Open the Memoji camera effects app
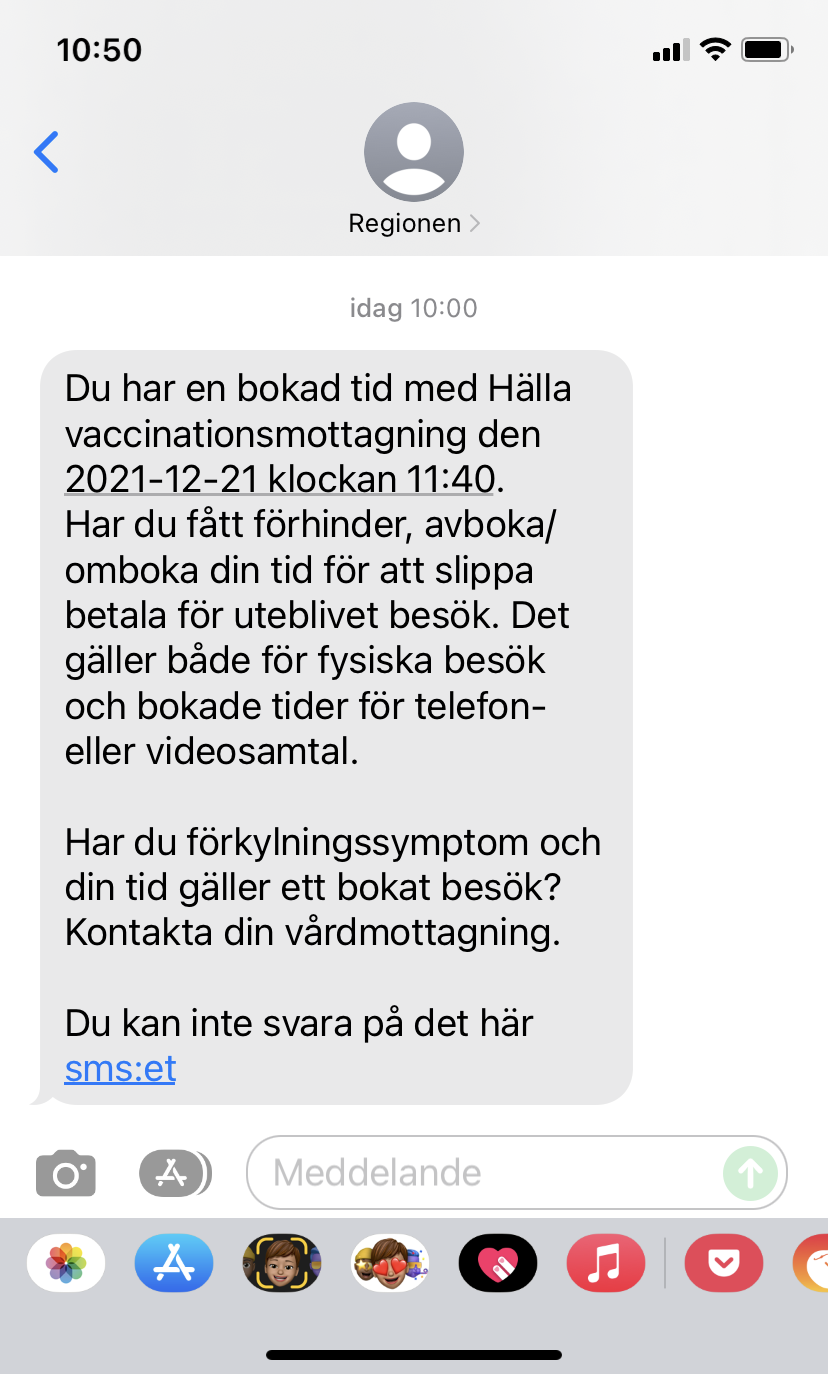This screenshot has width=828, height=1374. [x=282, y=1263]
